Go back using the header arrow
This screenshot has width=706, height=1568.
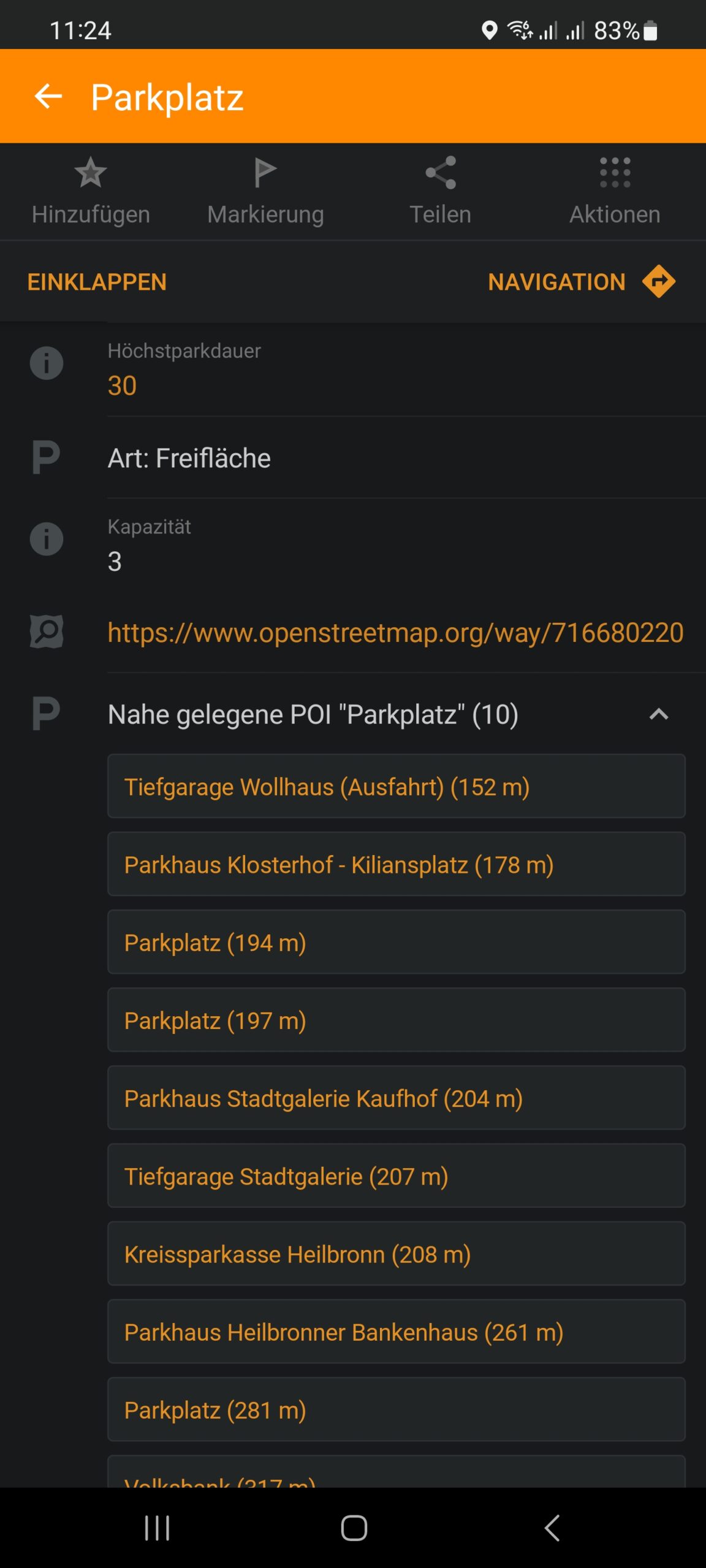pyautogui.click(x=48, y=96)
